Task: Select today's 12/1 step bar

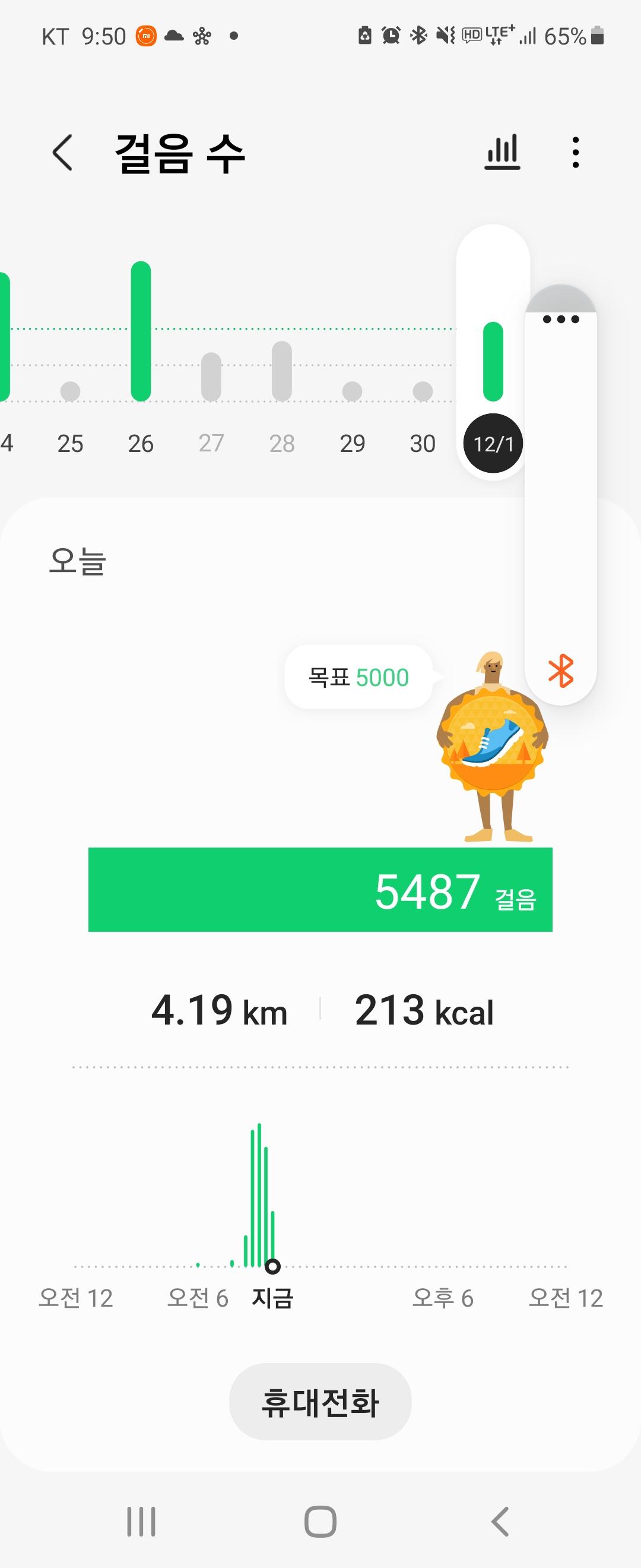Action: pos(493,362)
